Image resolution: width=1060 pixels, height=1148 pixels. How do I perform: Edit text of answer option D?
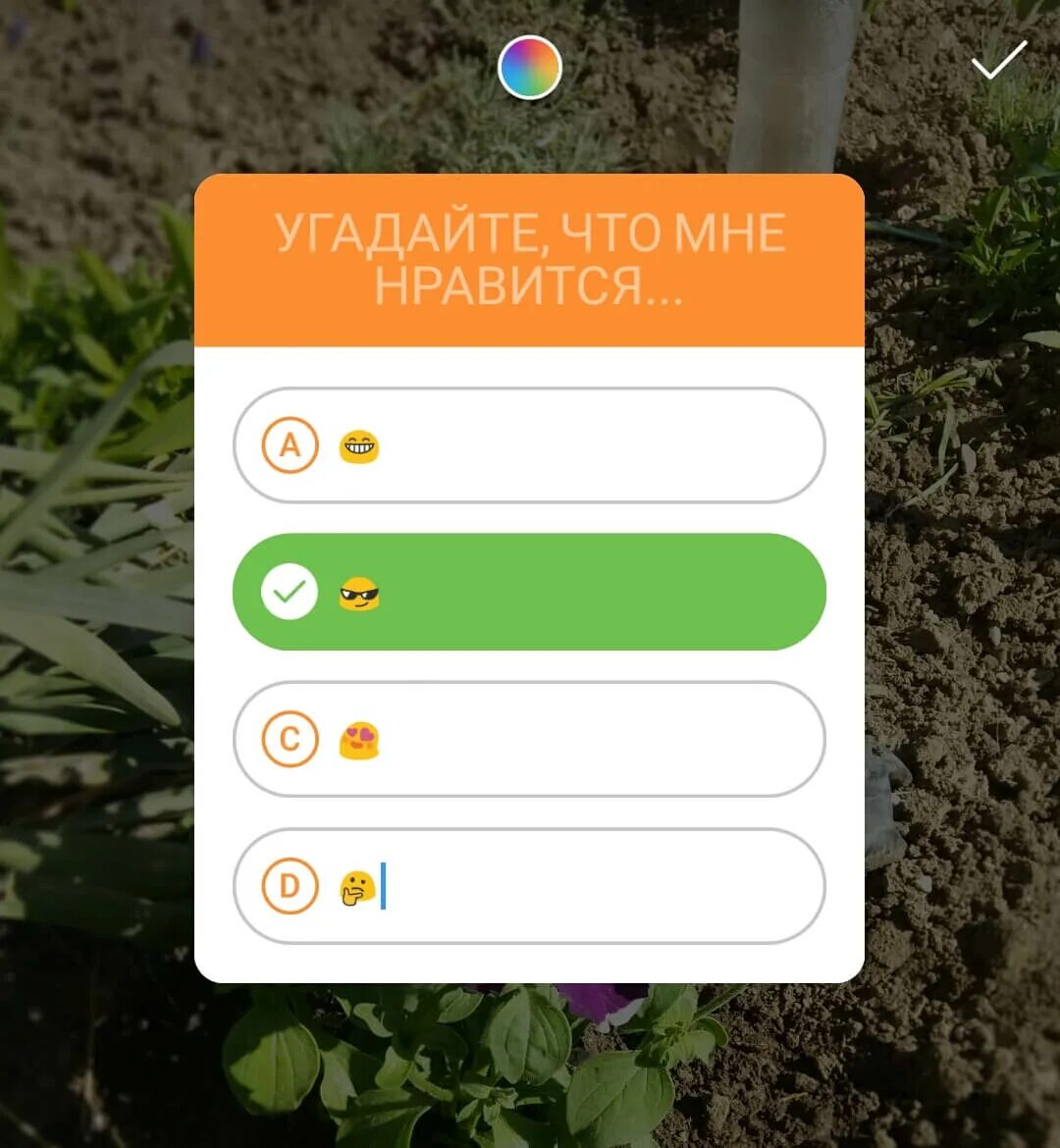tap(589, 886)
